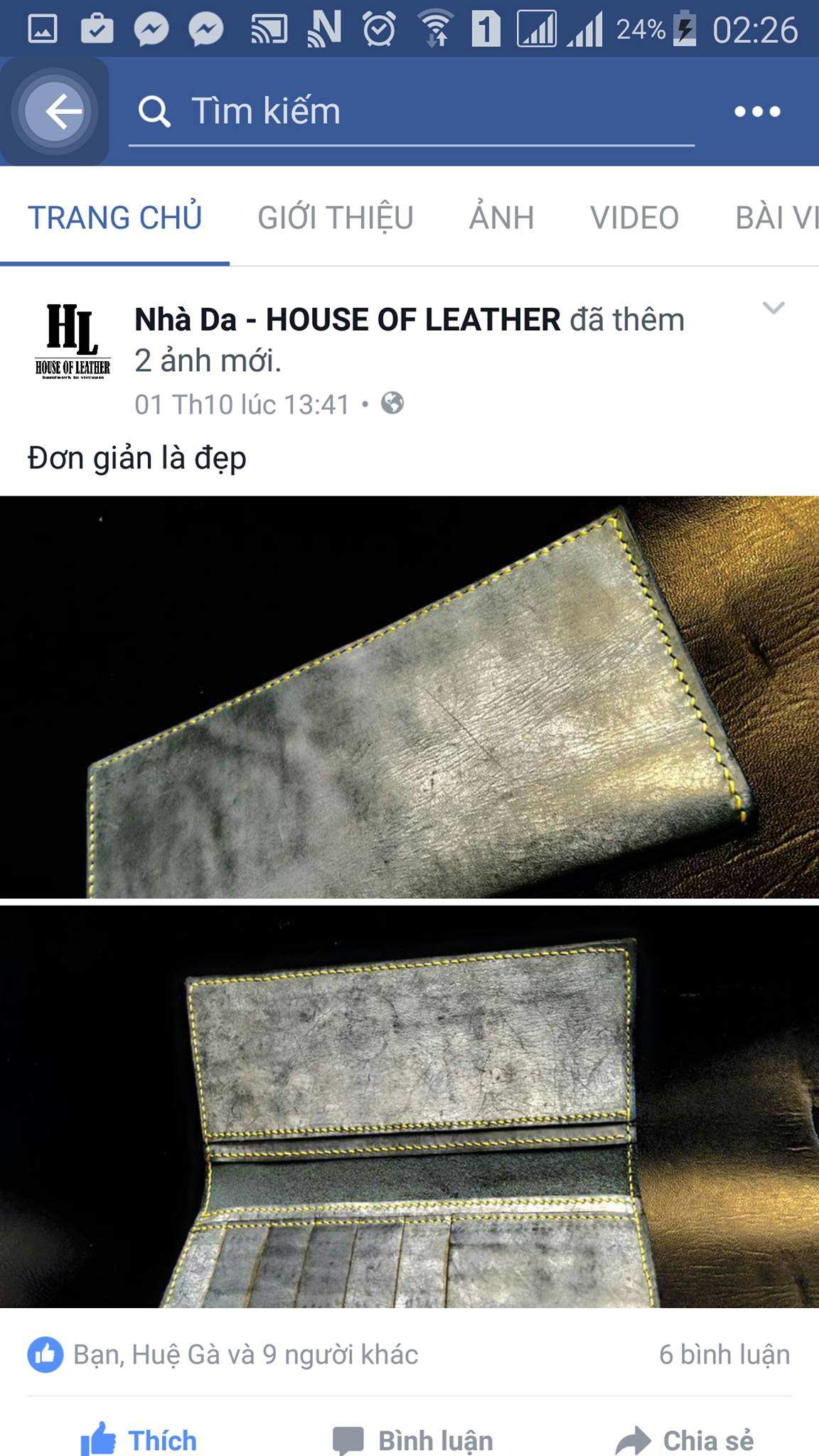
Task: Open House of Leather page profile picture
Action: pyautogui.click(x=73, y=341)
